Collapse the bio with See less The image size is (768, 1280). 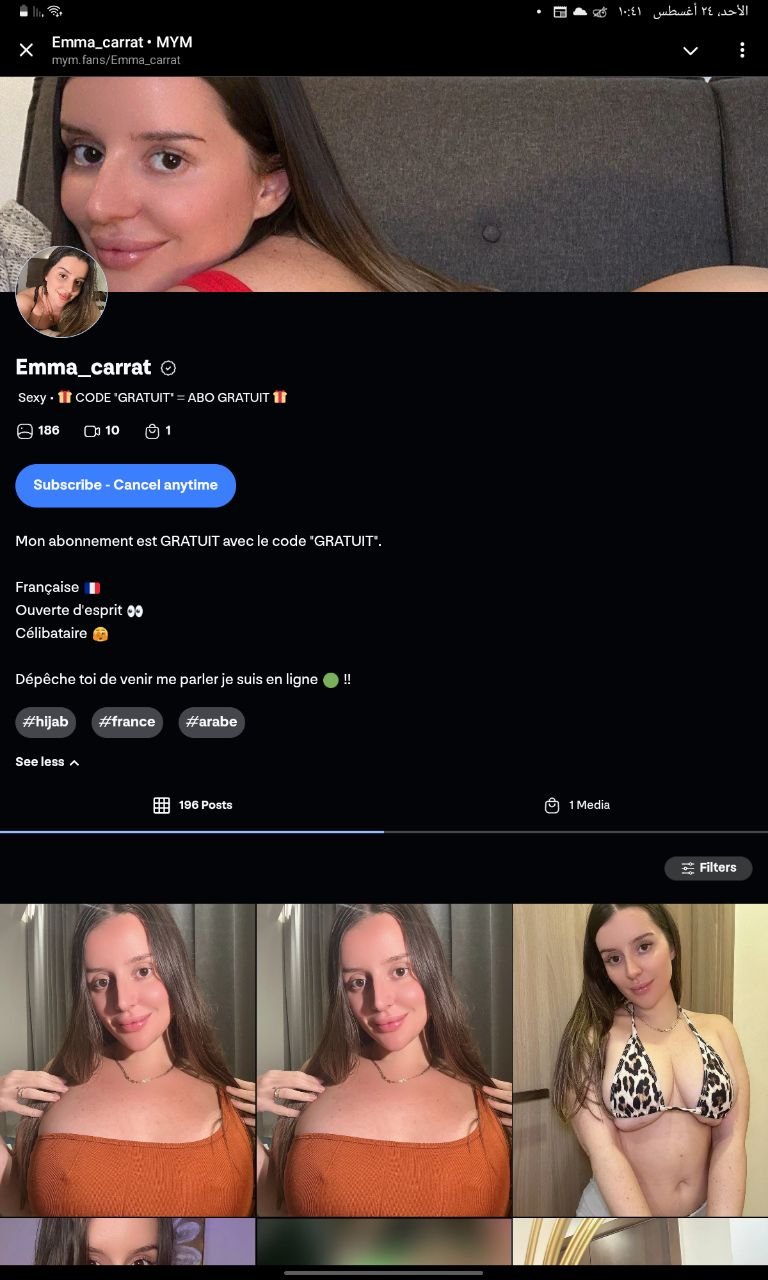click(47, 762)
